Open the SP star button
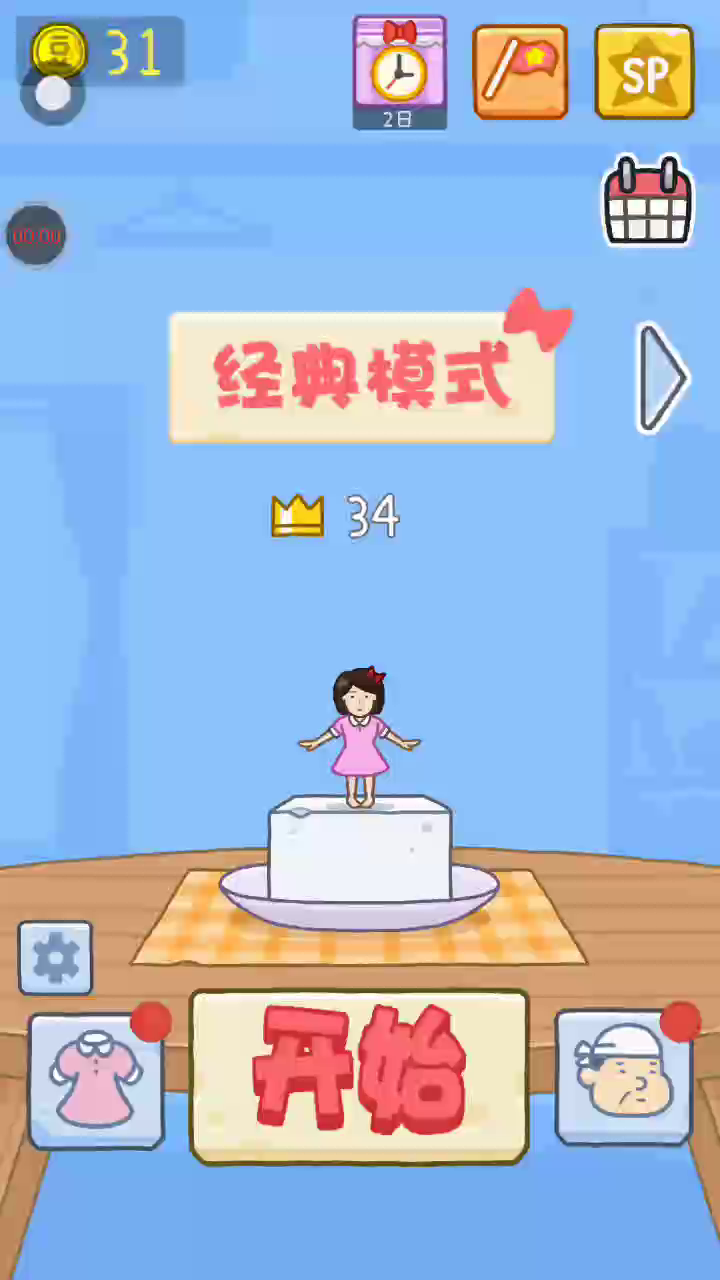This screenshot has height=1280, width=720. coord(644,72)
